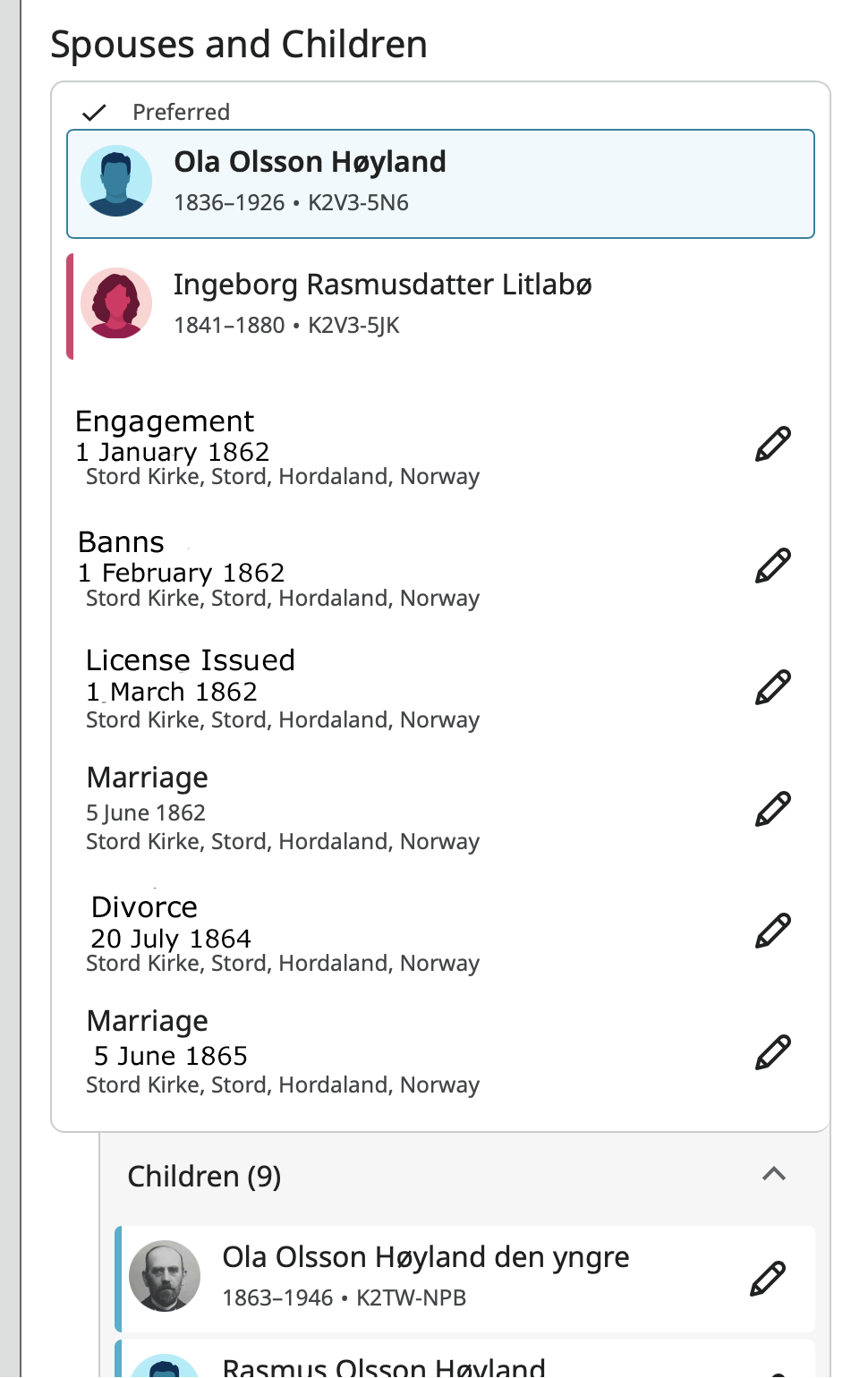868x1378 pixels.
Task: Edit the 5 June 1862 Marriage event
Action: pyautogui.click(x=773, y=809)
